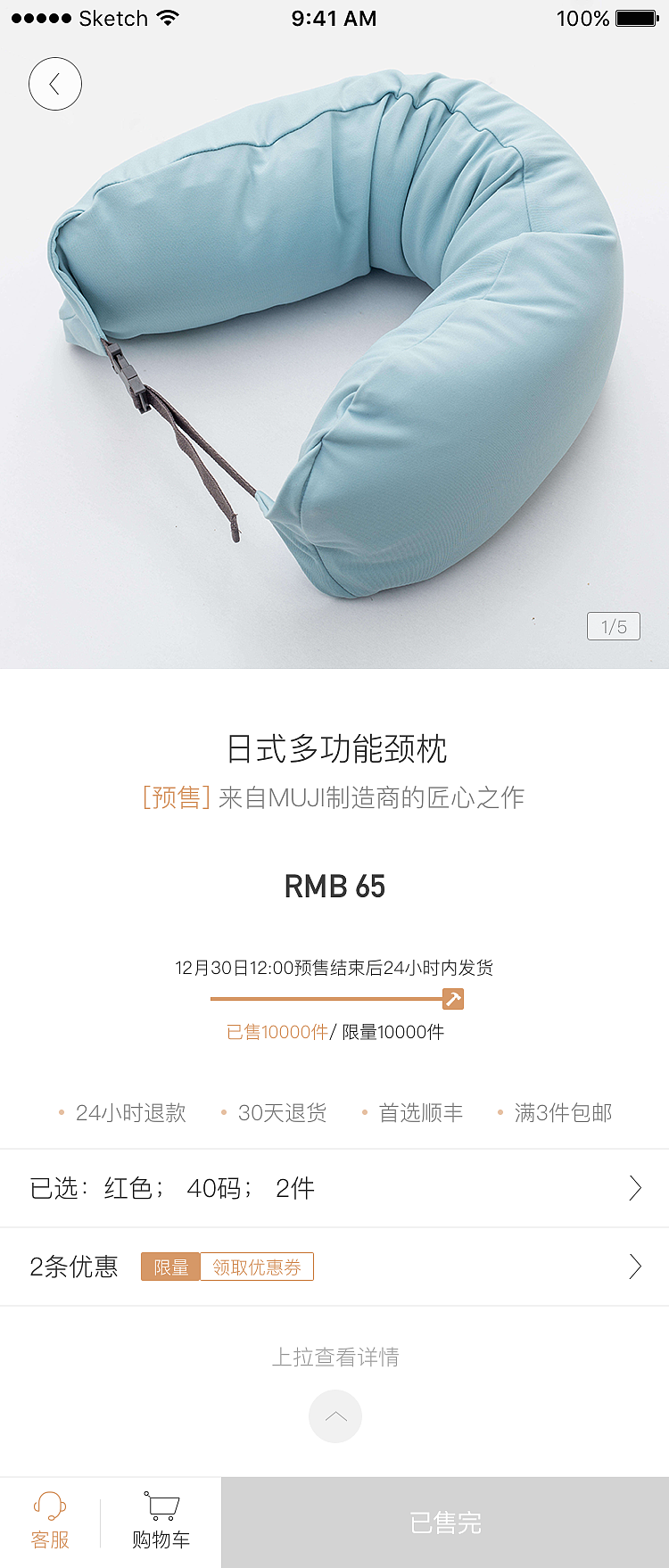The image size is (669, 1568).
Task: Tap the back arrow on product image
Action: [55, 83]
